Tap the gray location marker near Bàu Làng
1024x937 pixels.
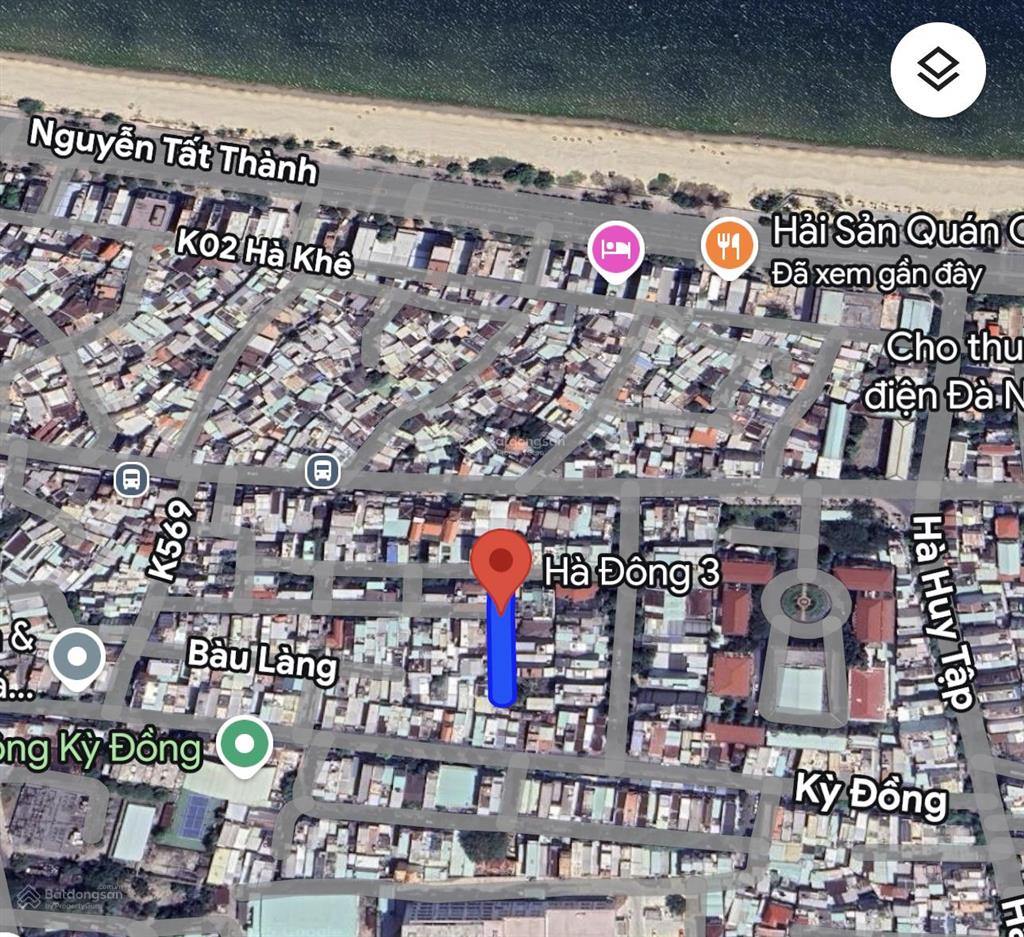click(78, 658)
